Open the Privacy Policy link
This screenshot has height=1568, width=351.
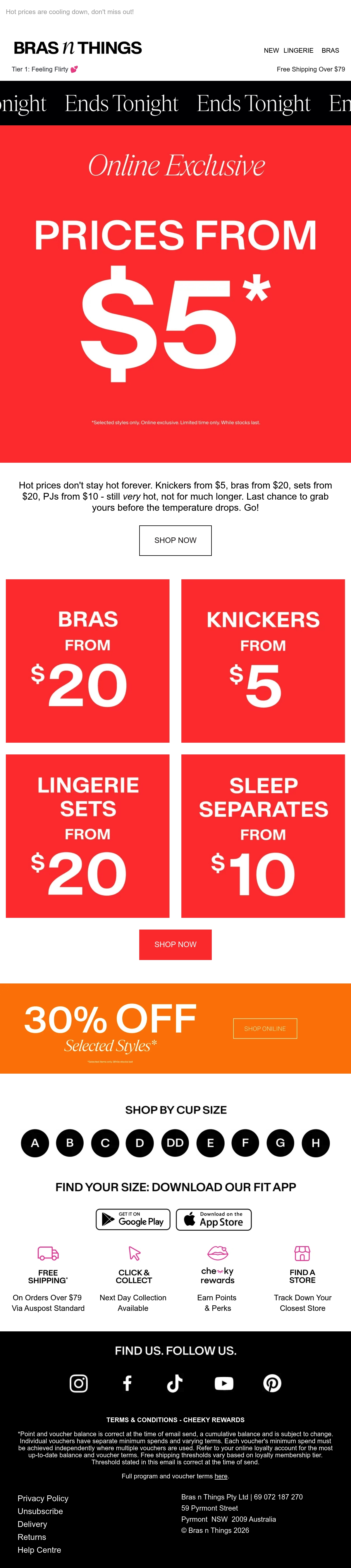click(43, 1498)
